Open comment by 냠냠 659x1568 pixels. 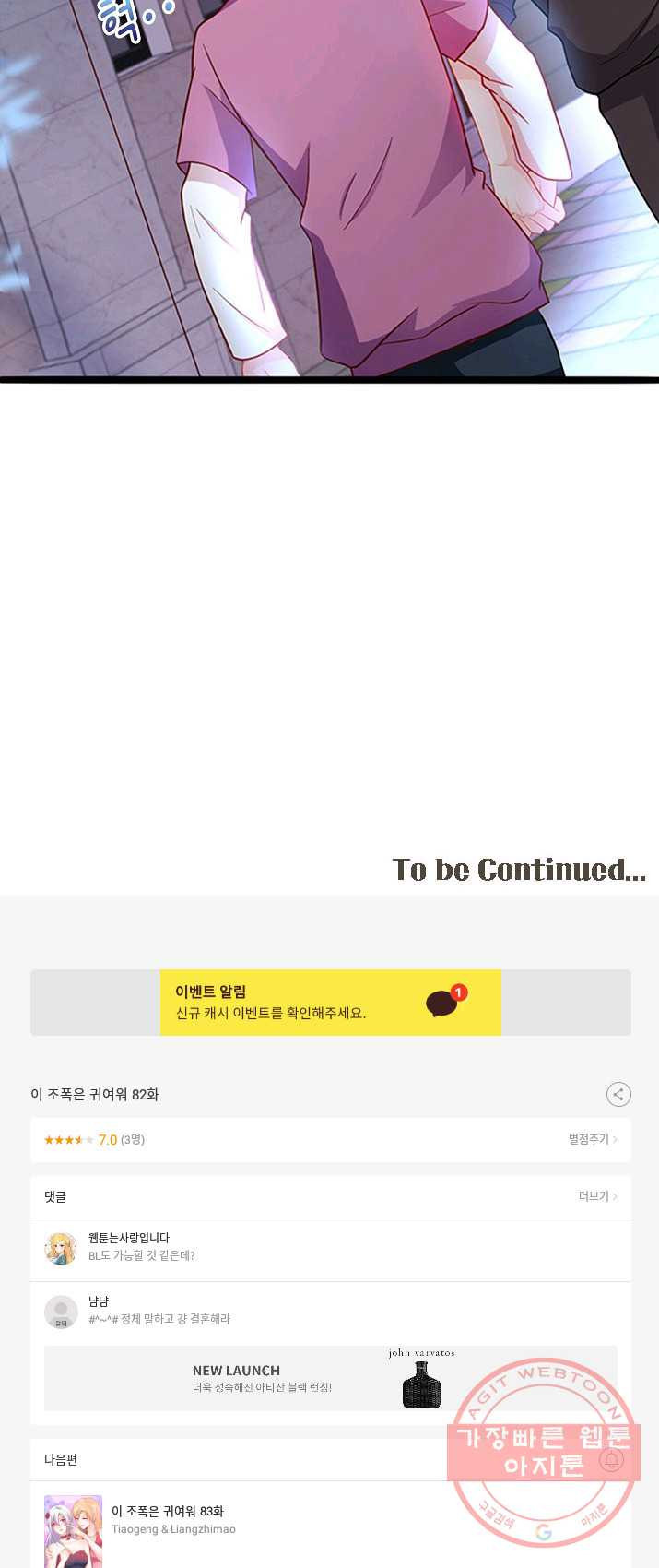click(159, 1311)
